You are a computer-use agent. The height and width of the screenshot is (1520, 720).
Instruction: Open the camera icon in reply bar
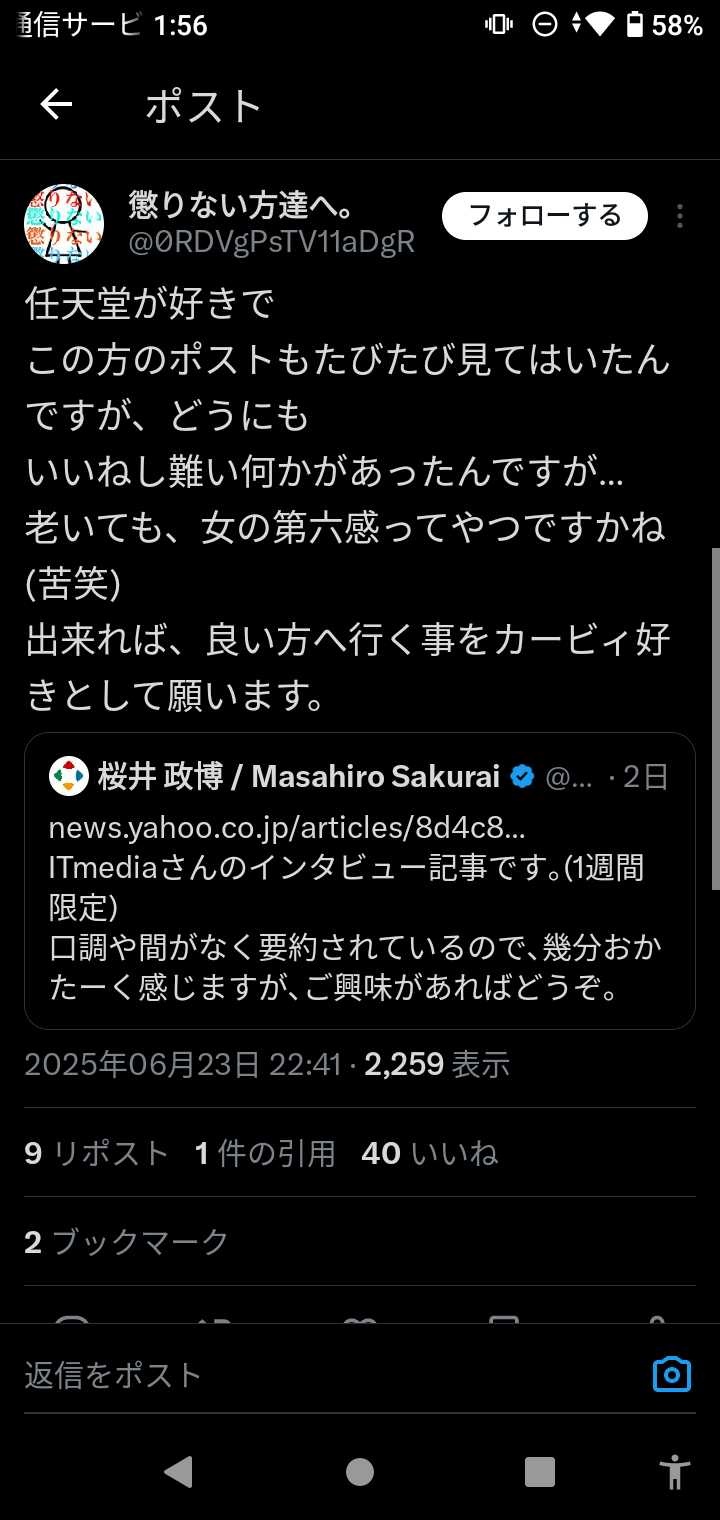pyautogui.click(x=672, y=1374)
